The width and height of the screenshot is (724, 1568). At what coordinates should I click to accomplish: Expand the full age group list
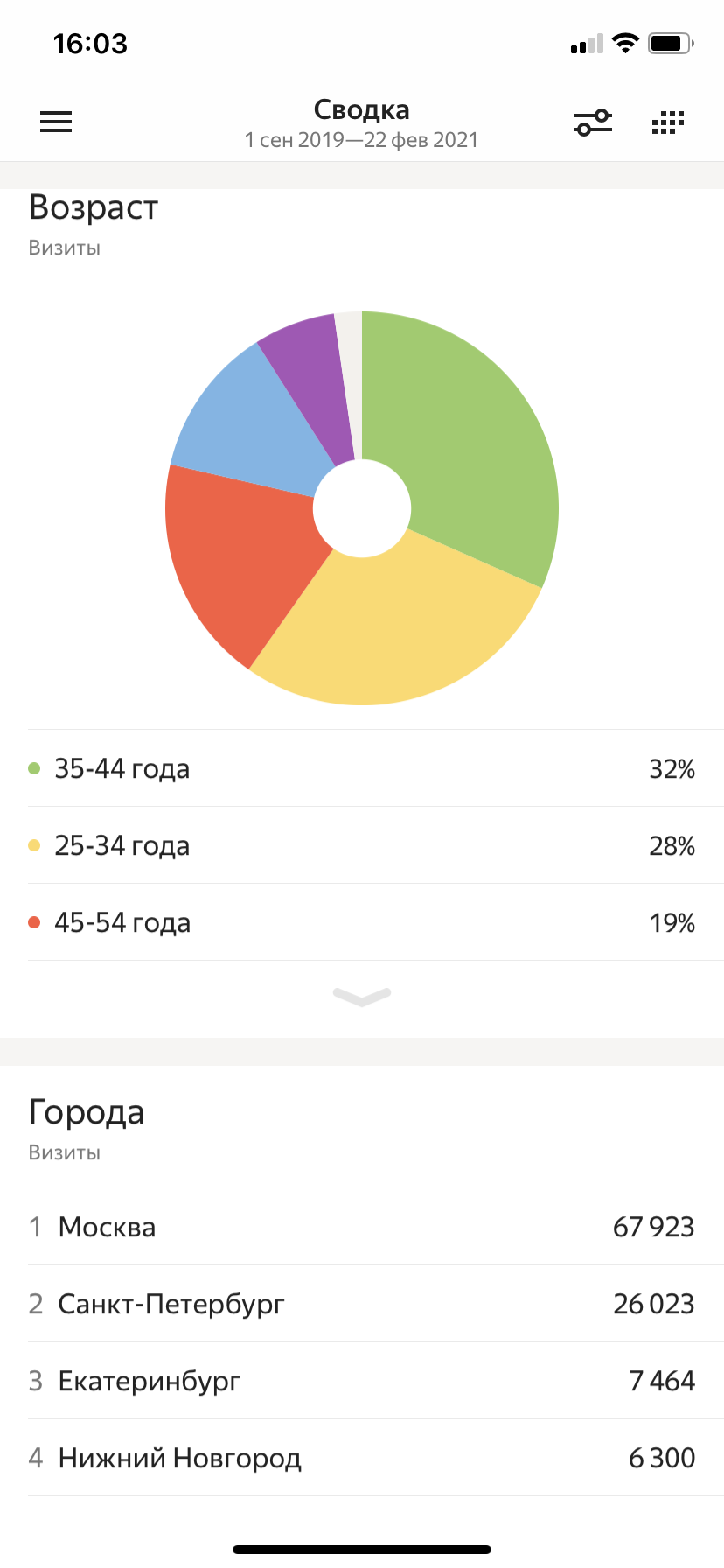(x=362, y=996)
